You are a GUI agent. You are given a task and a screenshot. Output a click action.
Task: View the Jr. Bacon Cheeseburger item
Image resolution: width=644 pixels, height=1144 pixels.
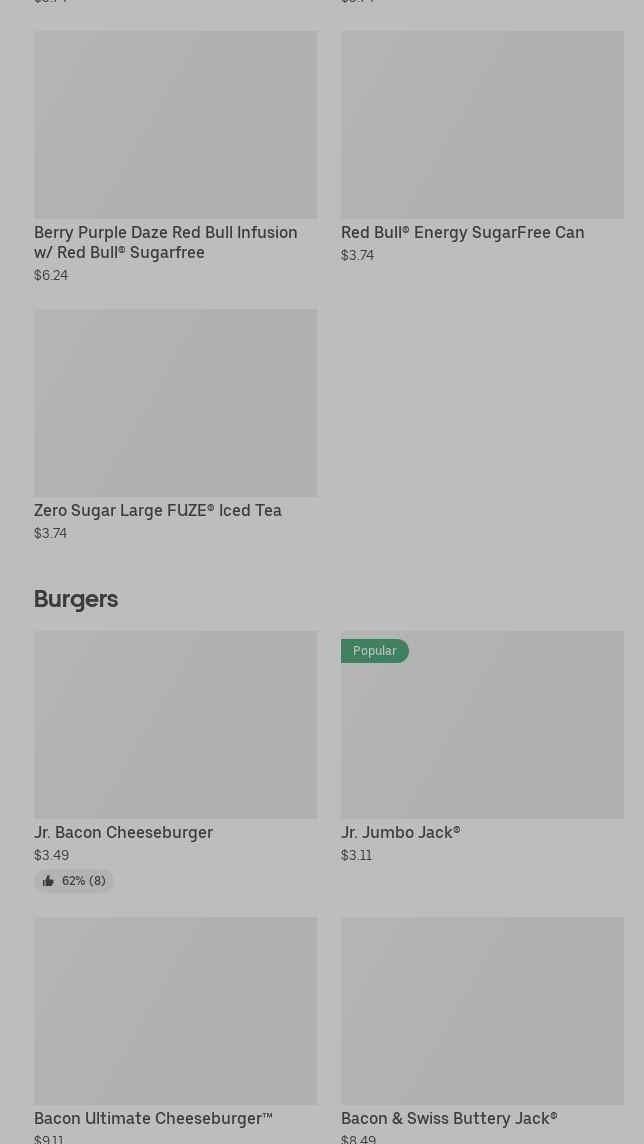coord(175,762)
